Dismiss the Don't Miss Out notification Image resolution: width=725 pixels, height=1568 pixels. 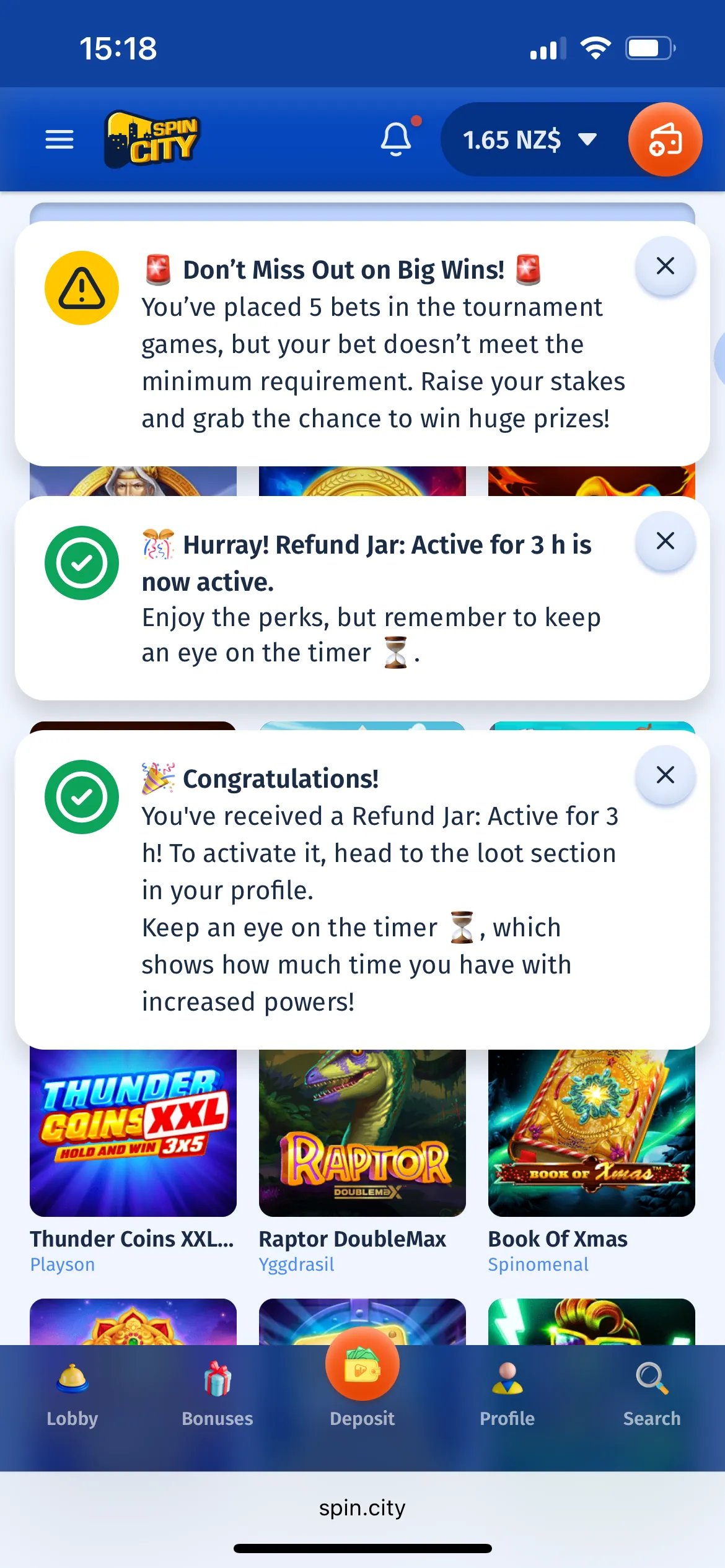665,266
